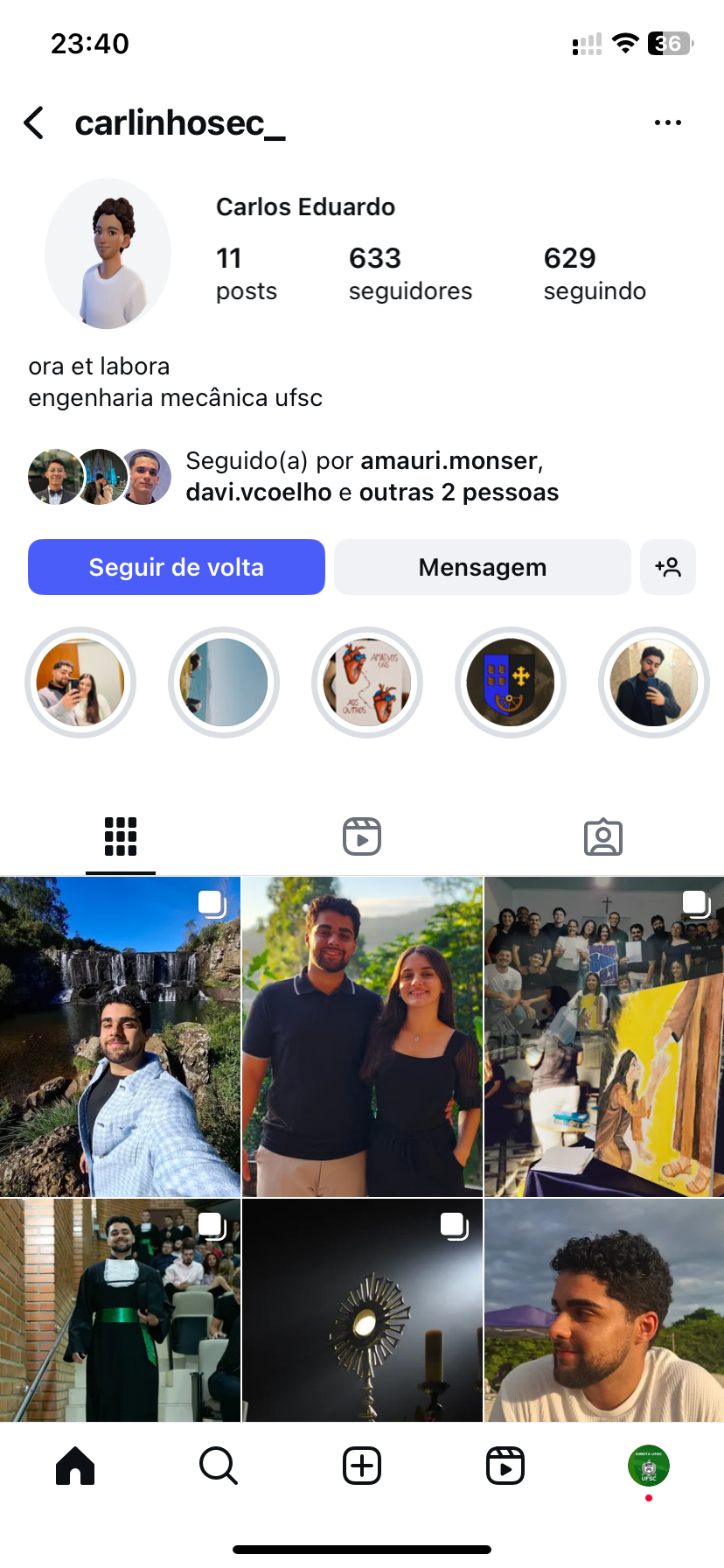
Task: Switch to the Reels profile tab
Action: (362, 836)
